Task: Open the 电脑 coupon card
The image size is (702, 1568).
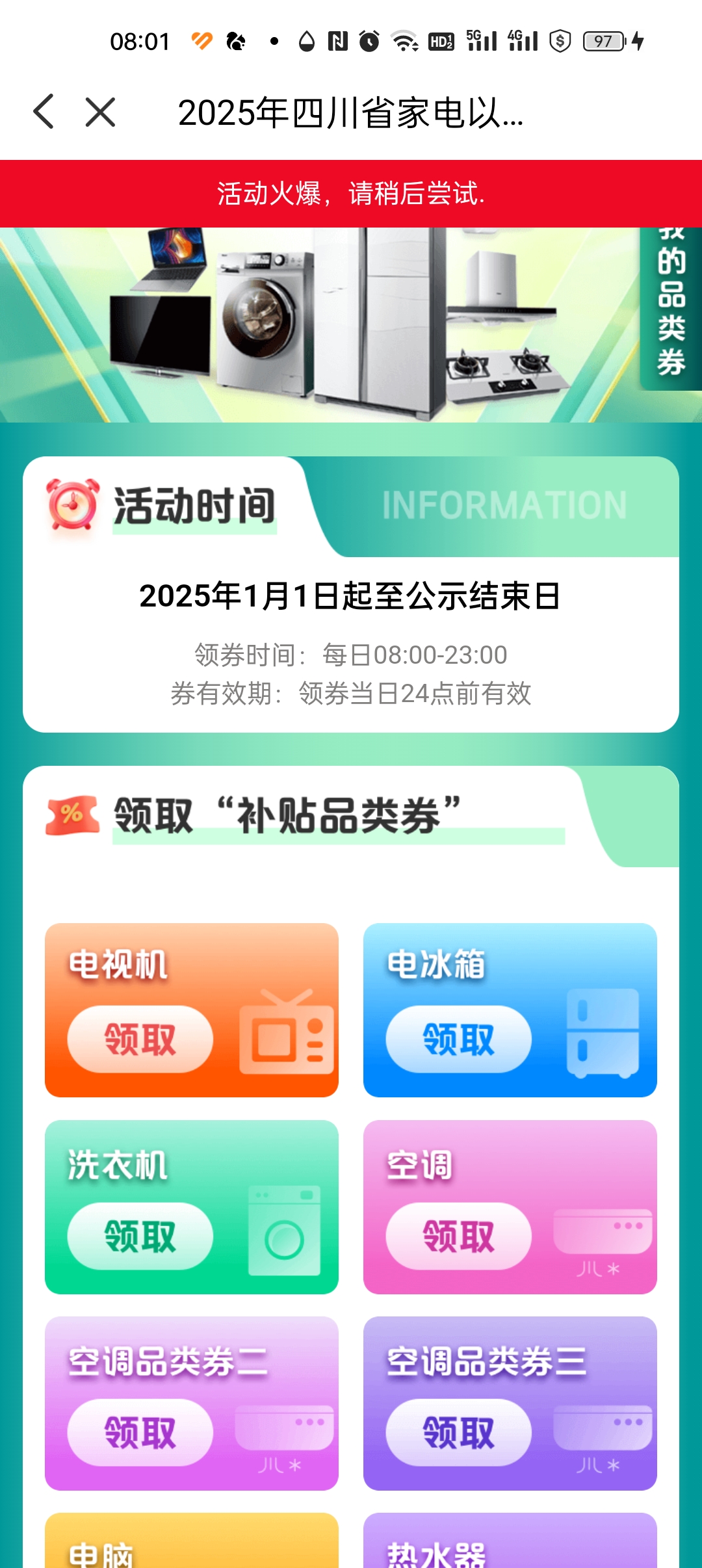Action: (x=191, y=1547)
